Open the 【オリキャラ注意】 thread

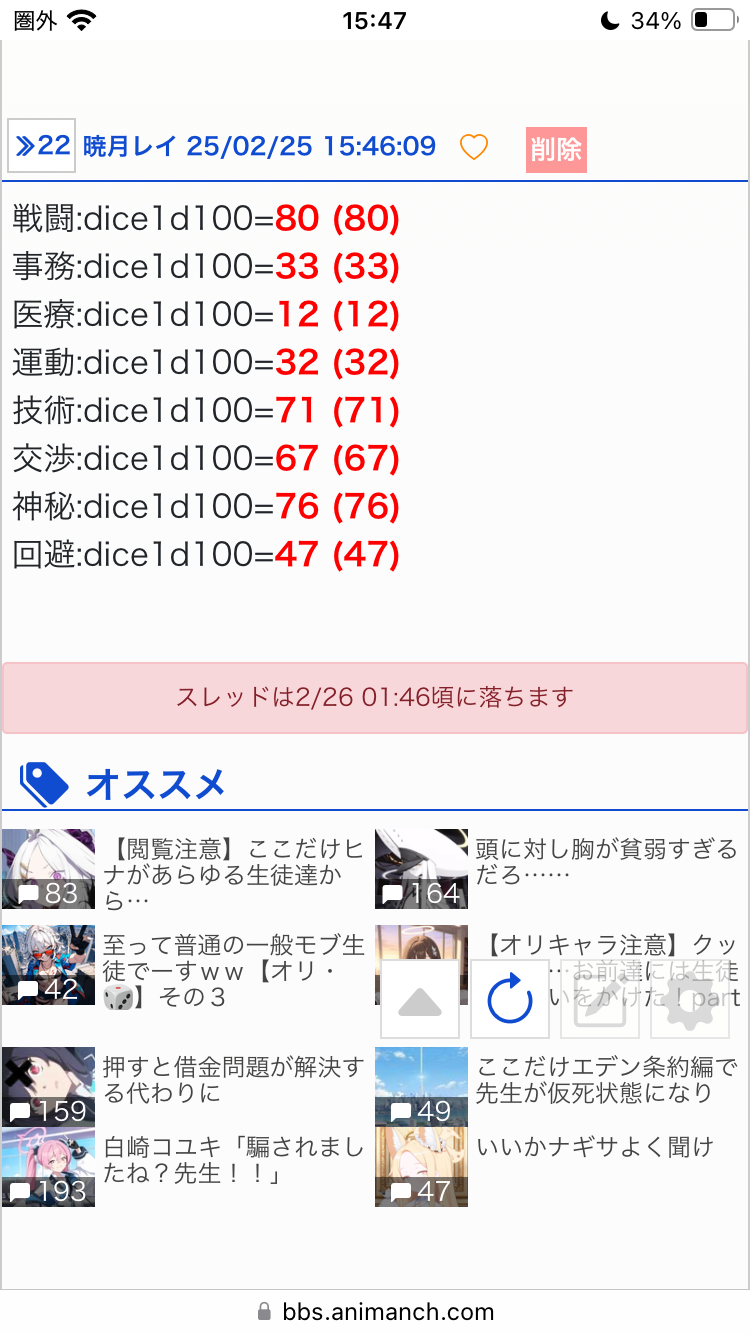(560, 965)
